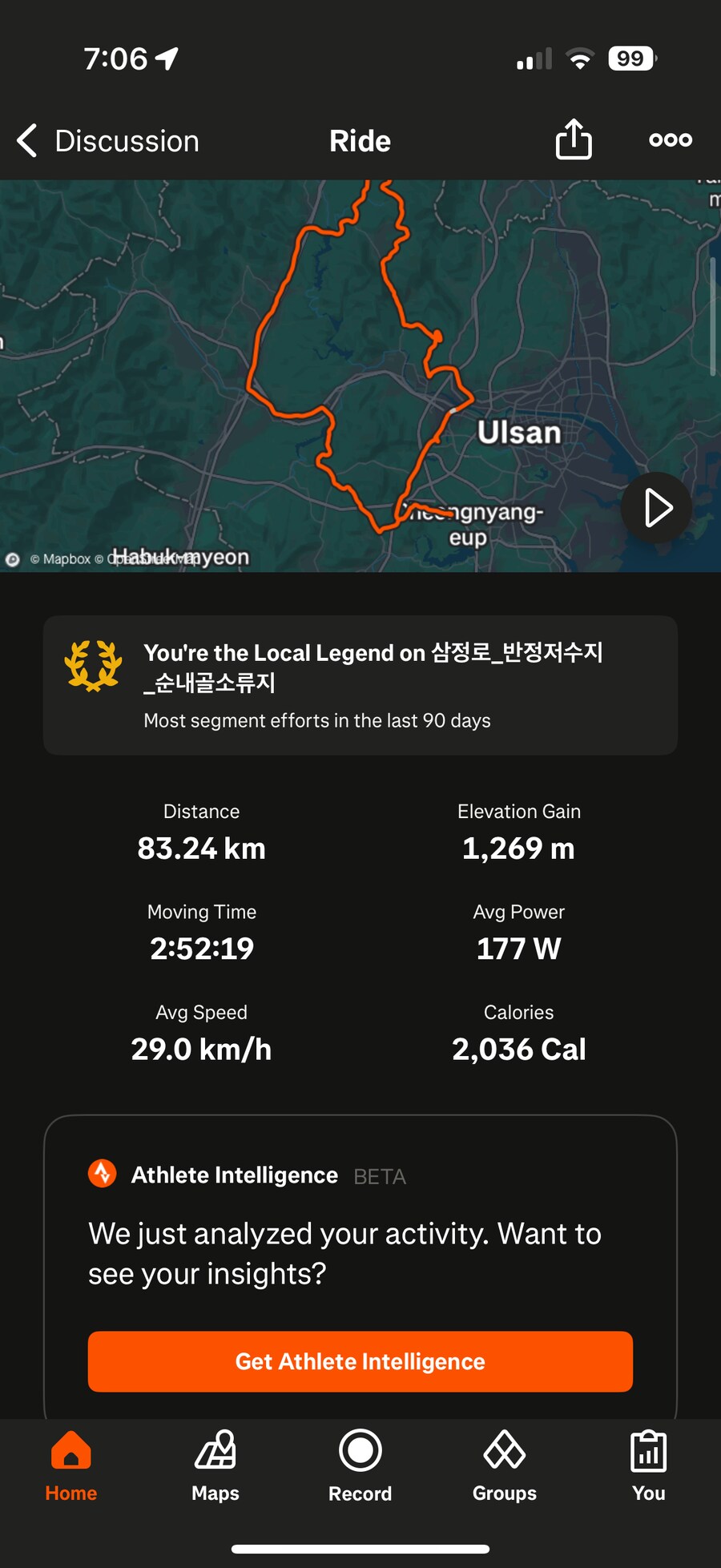Tap the Avg Power stat value
The height and width of the screenshot is (1568, 721).
pyautogui.click(x=519, y=949)
